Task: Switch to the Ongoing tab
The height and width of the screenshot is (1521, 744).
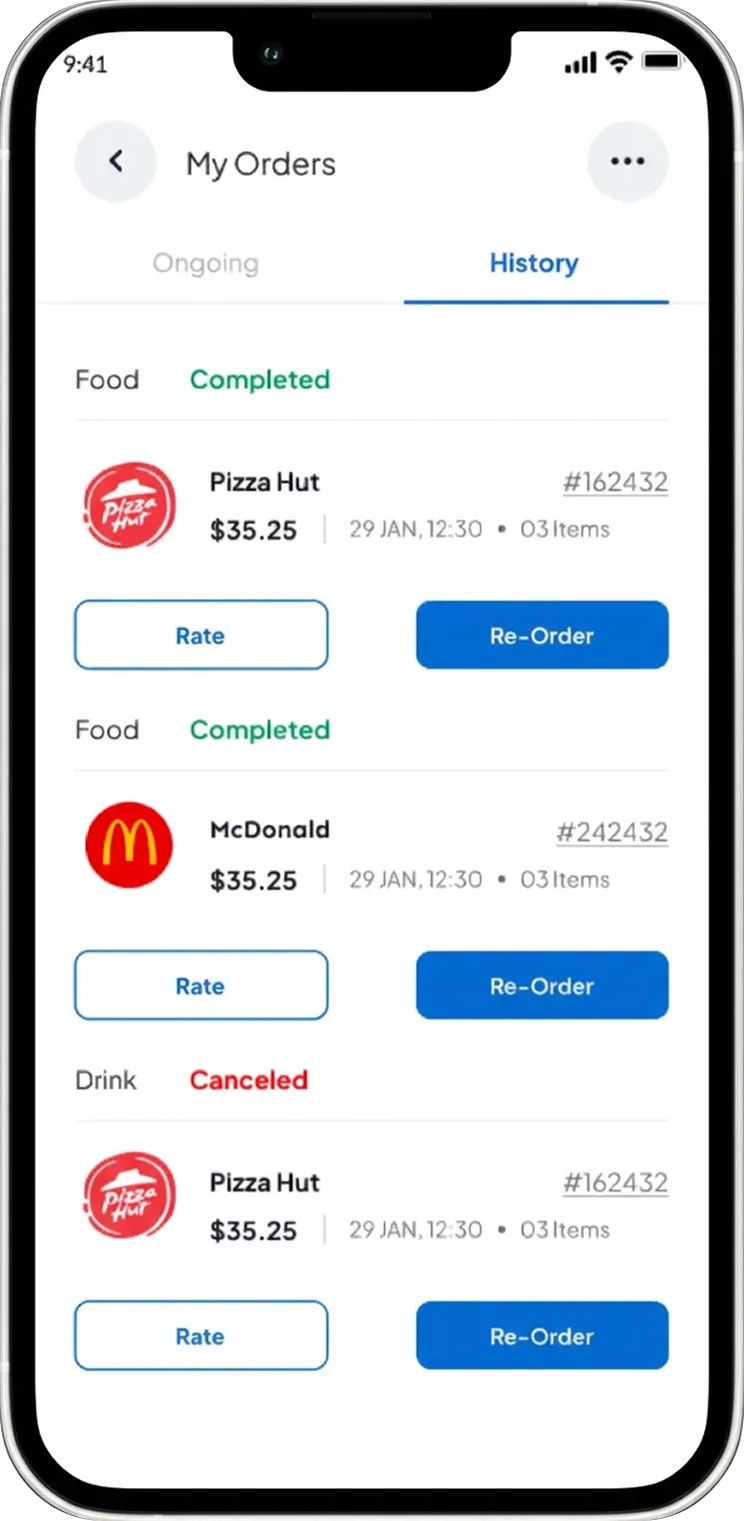Action: pos(206,264)
